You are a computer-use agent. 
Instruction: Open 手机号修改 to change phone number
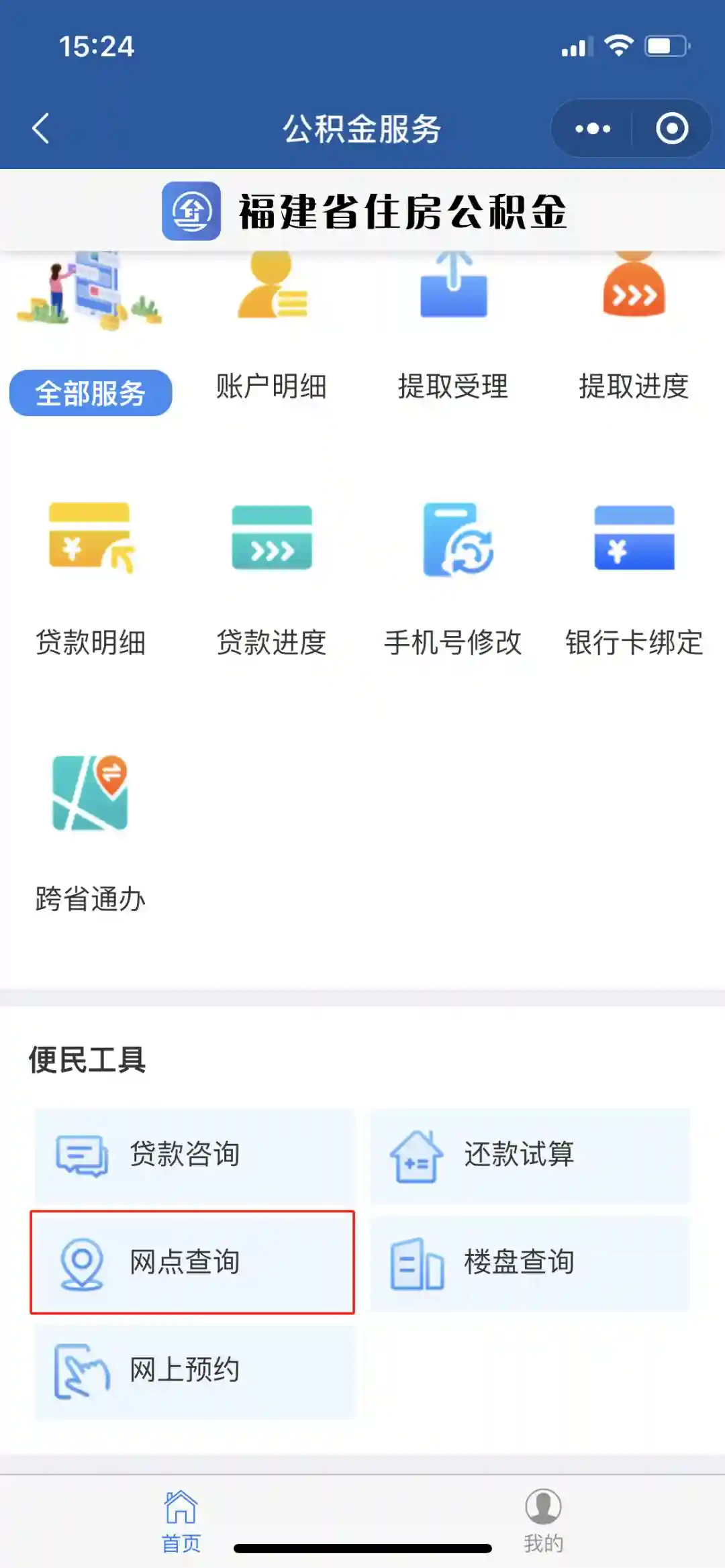point(453,577)
